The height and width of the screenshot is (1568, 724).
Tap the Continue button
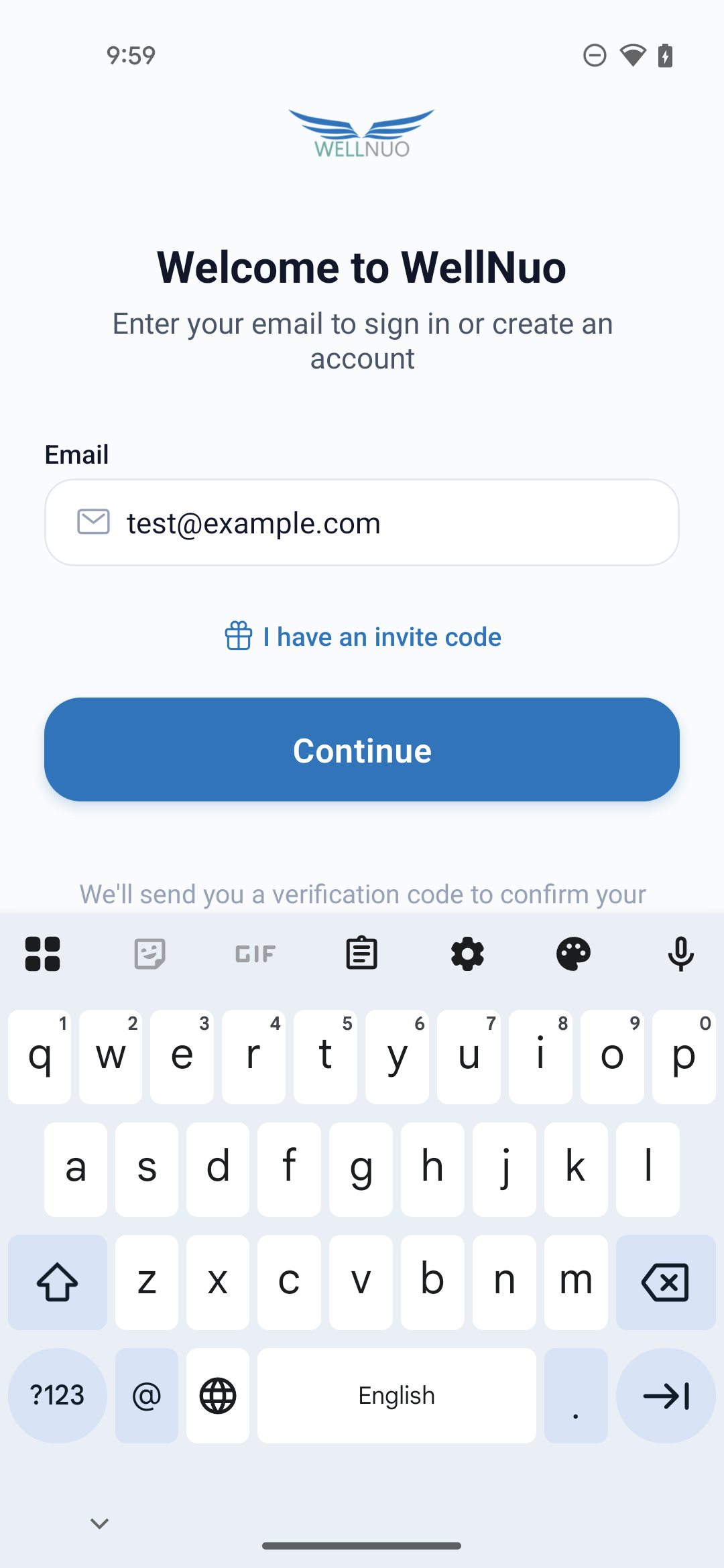point(362,750)
